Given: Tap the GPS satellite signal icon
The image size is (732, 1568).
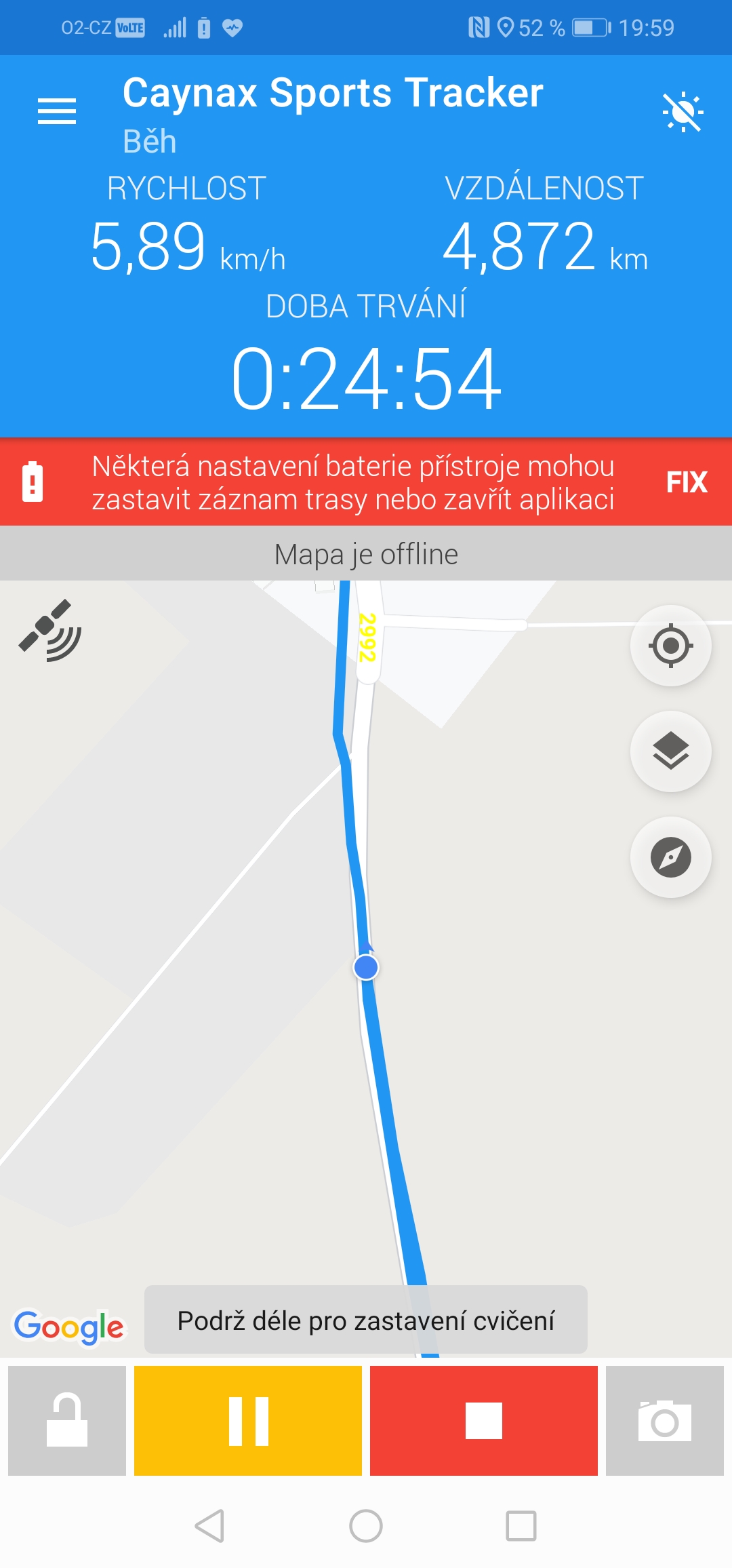Looking at the screenshot, I should pos(49,630).
